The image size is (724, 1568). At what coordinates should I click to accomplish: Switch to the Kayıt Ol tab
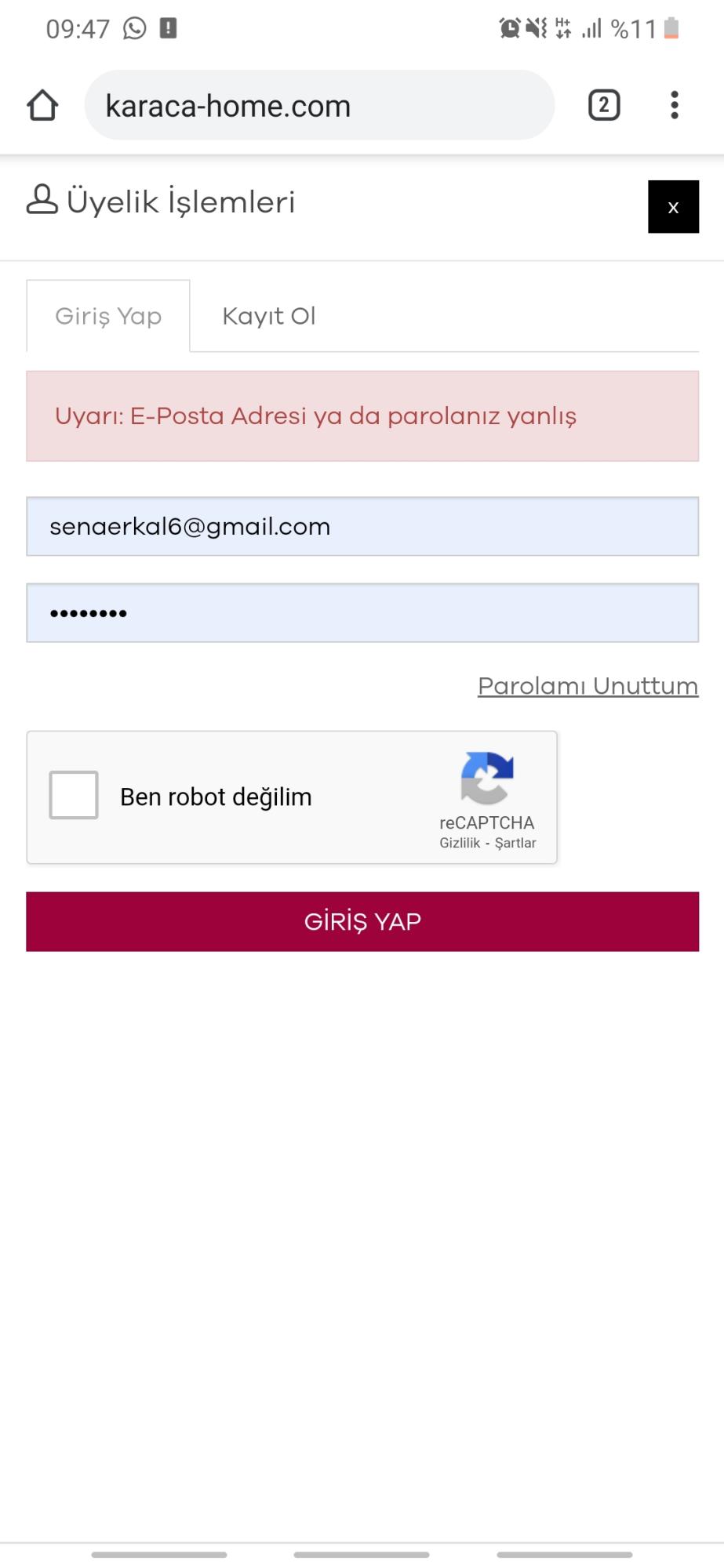[x=269, y=316]
